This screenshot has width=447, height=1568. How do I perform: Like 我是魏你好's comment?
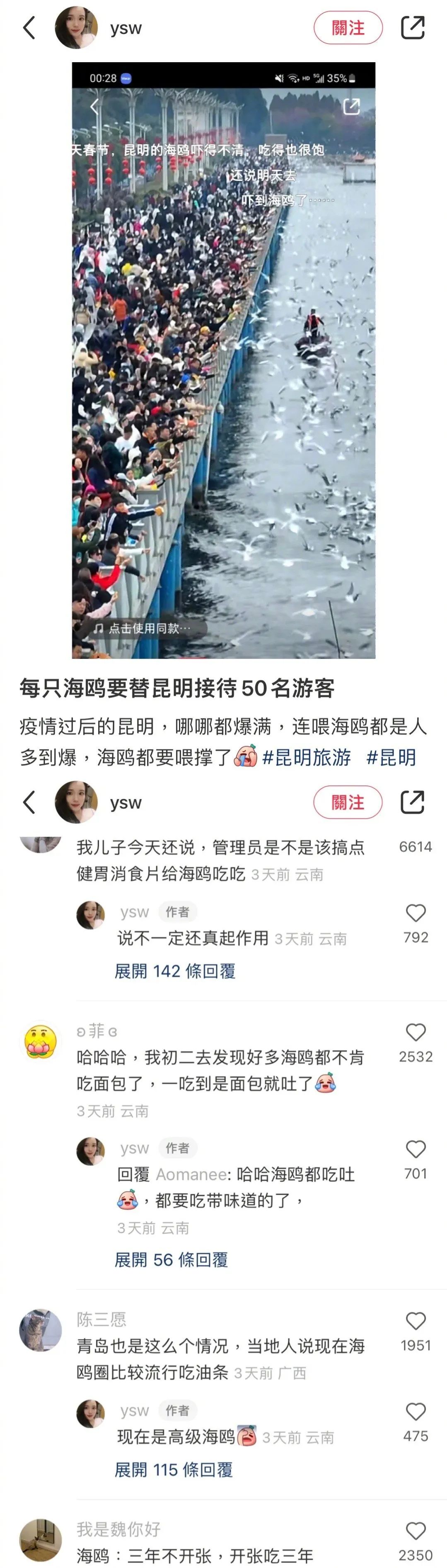[x=416, y=1531]
